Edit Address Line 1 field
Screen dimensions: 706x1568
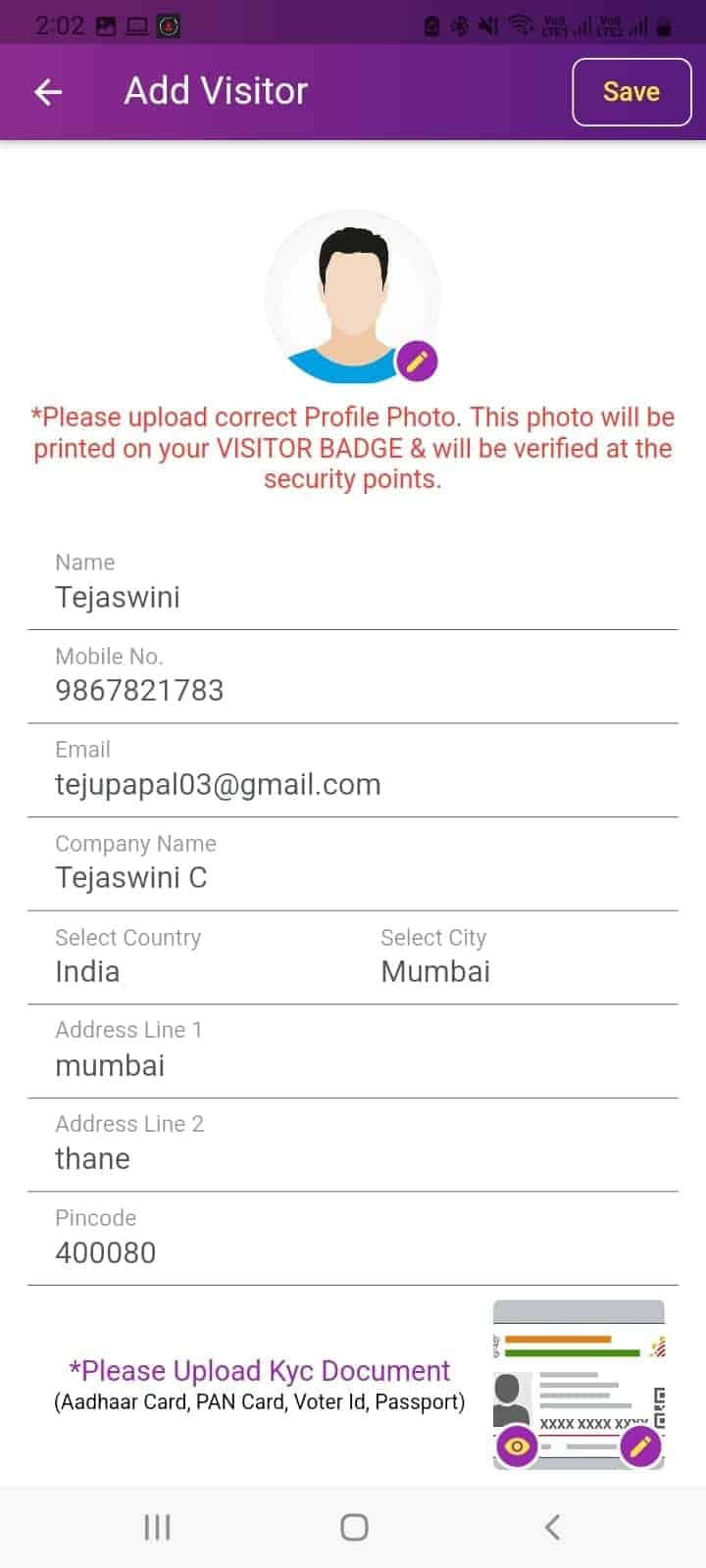click(353, 1064)
